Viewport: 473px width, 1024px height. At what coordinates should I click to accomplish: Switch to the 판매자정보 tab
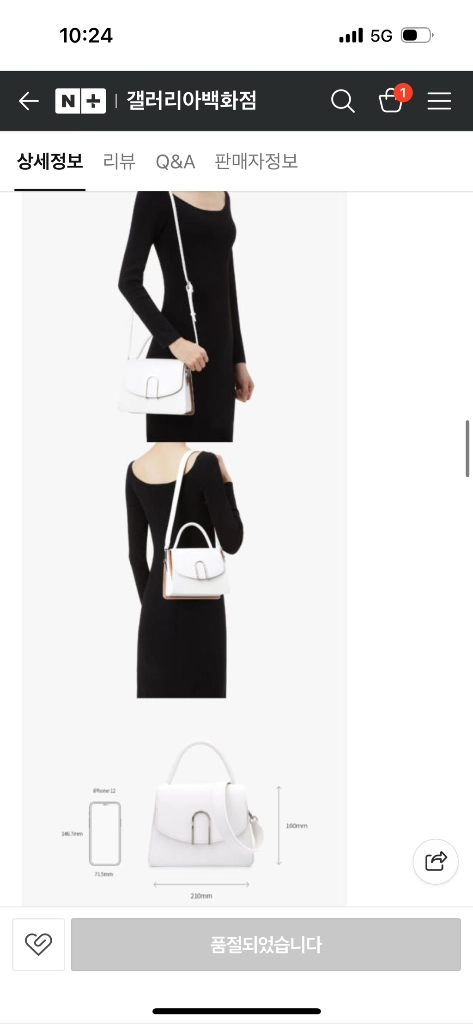click(x=256, y=161)
